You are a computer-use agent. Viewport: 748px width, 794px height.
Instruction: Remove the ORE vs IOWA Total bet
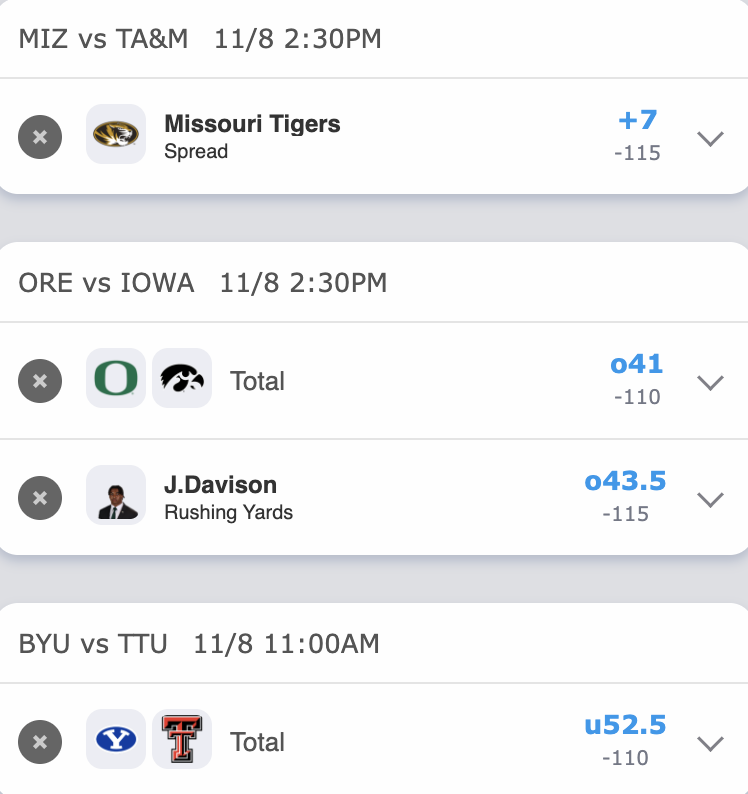(40, 380)
